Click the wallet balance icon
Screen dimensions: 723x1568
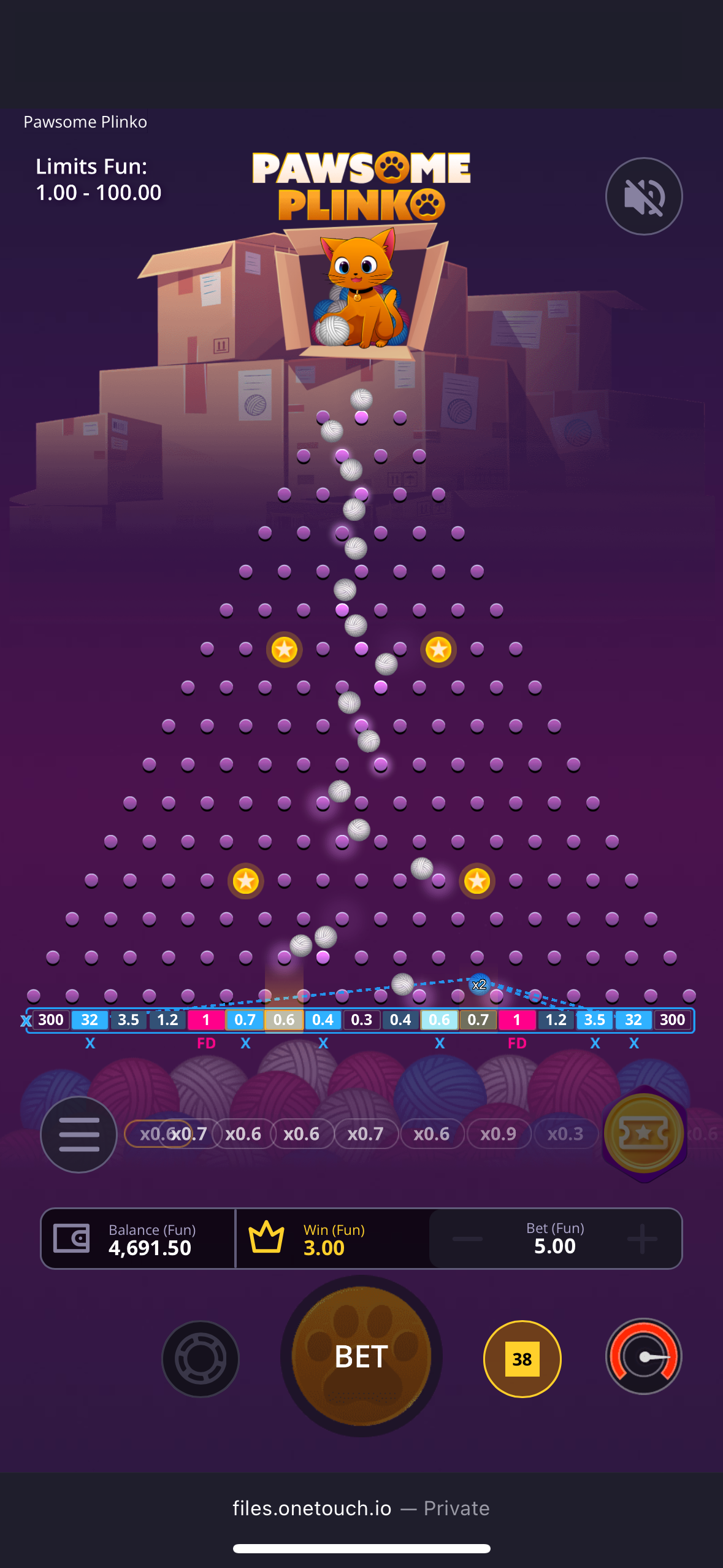[71, 1238]
